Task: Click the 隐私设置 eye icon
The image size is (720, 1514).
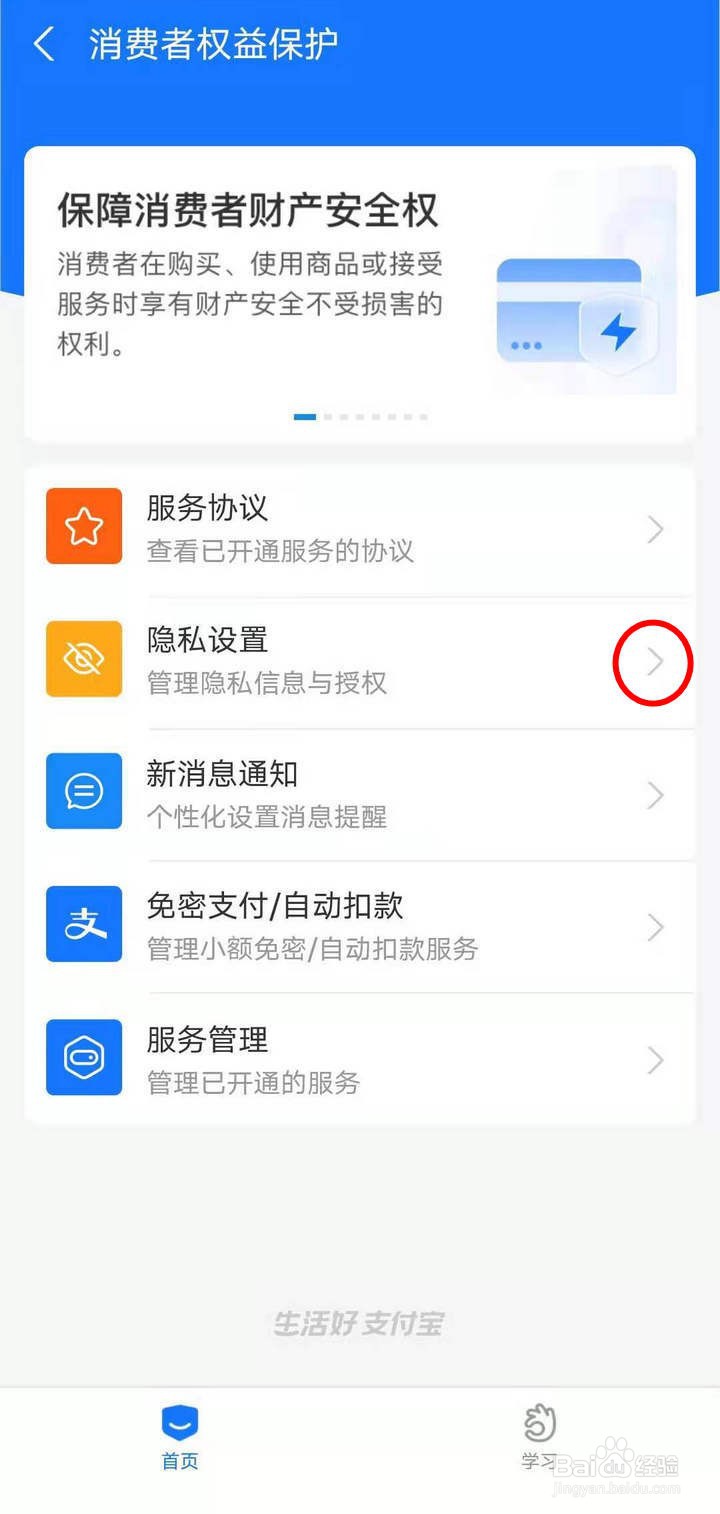Action: pos(84,659)
